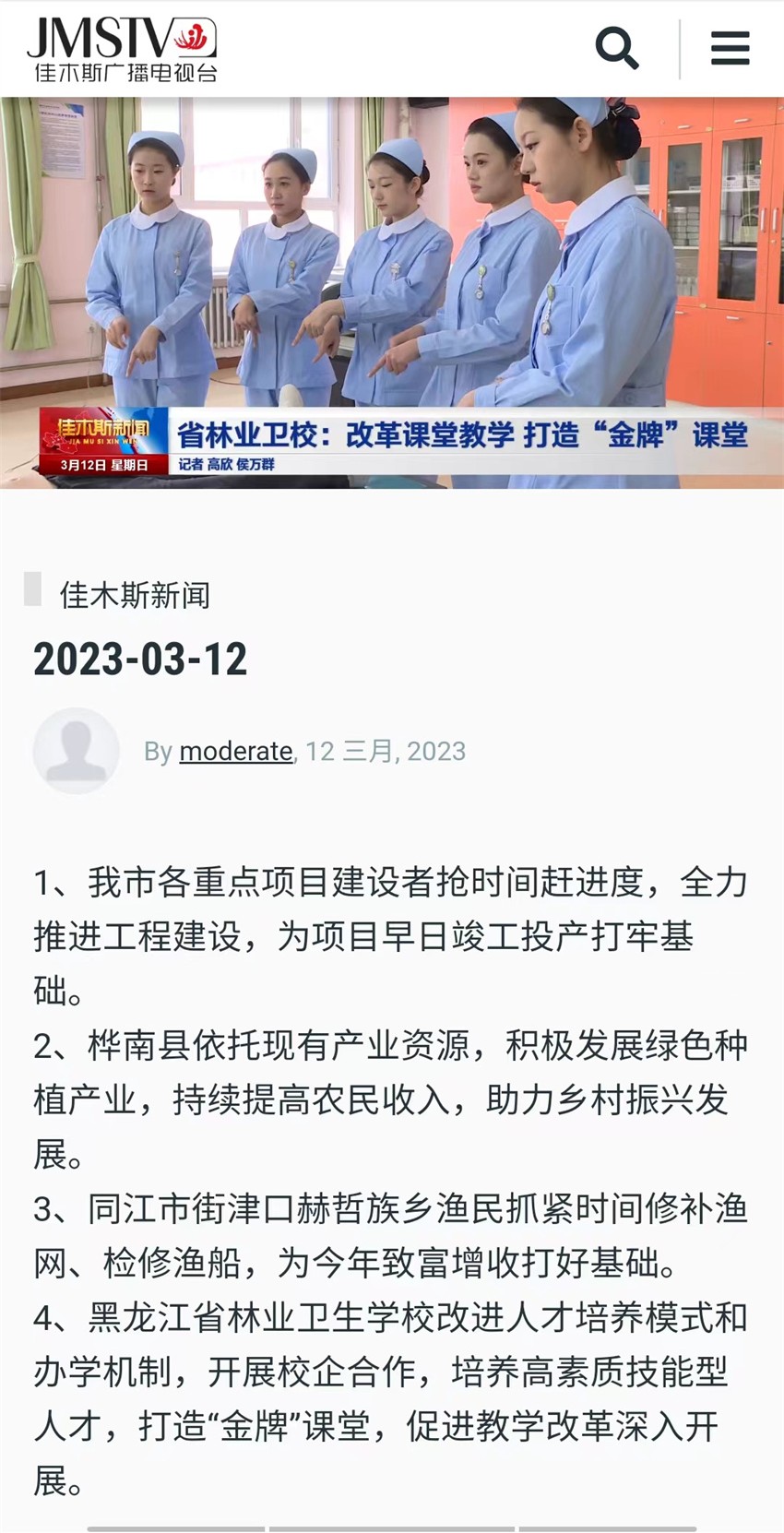Open the moderate author link
784x1533 pixels.
pos(236,751)
